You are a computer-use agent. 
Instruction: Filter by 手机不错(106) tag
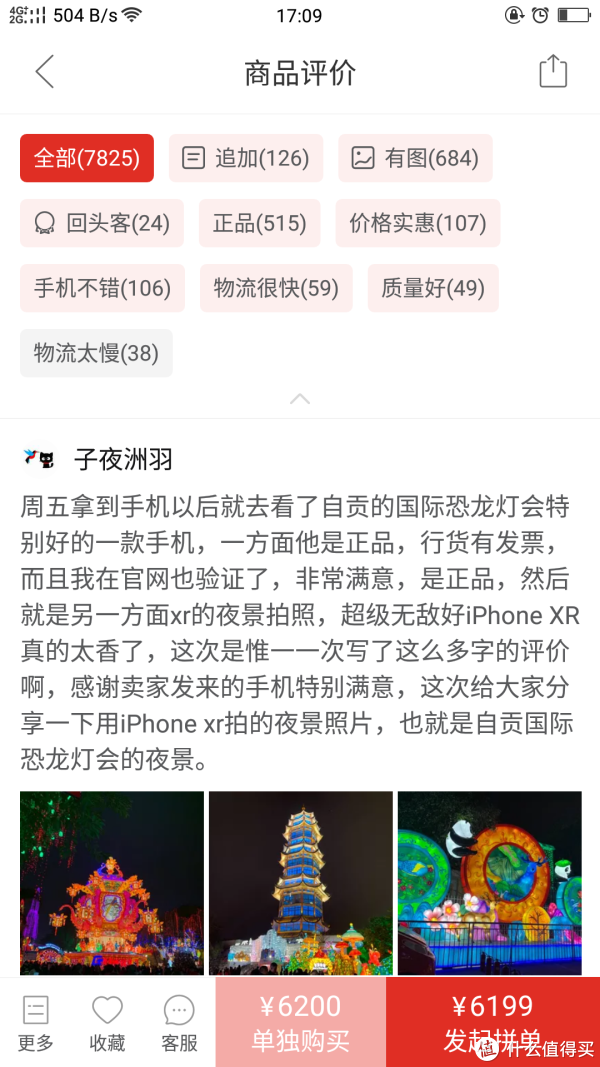pos(102,289)
